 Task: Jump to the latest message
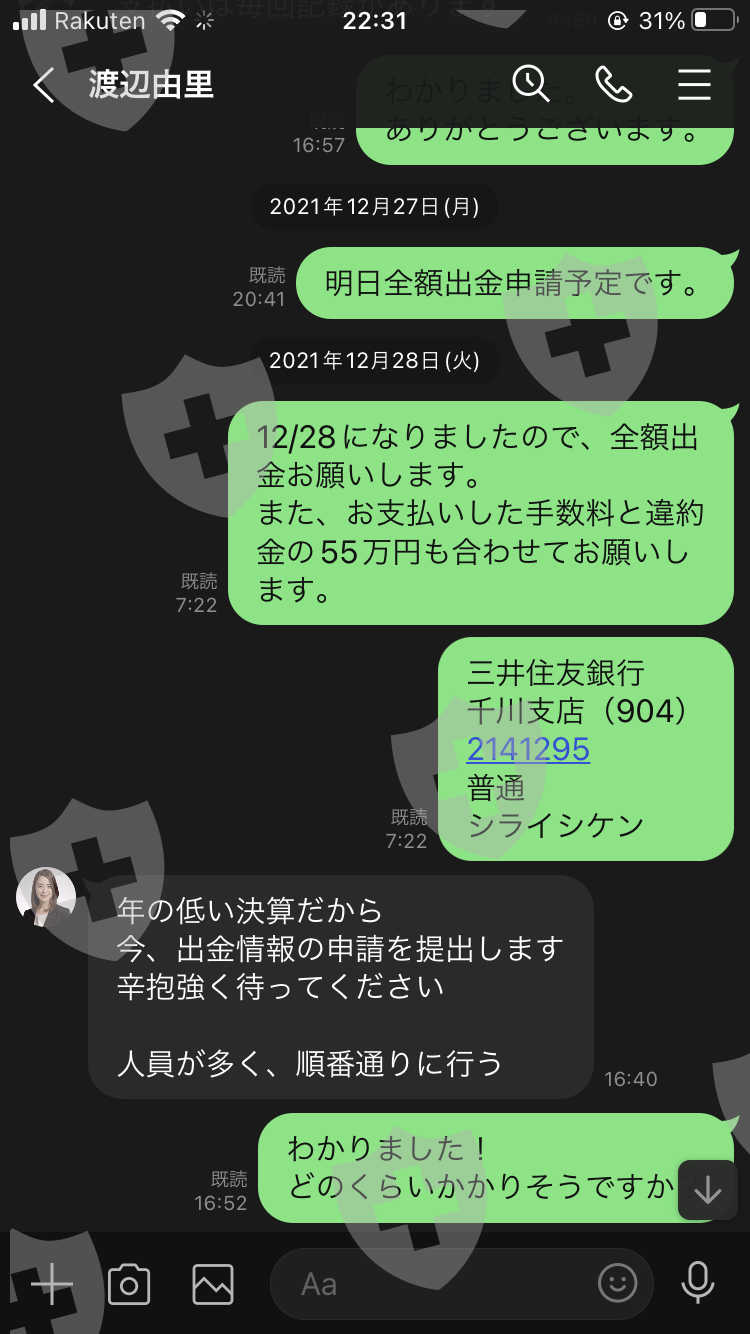(x=708, y=1190)
